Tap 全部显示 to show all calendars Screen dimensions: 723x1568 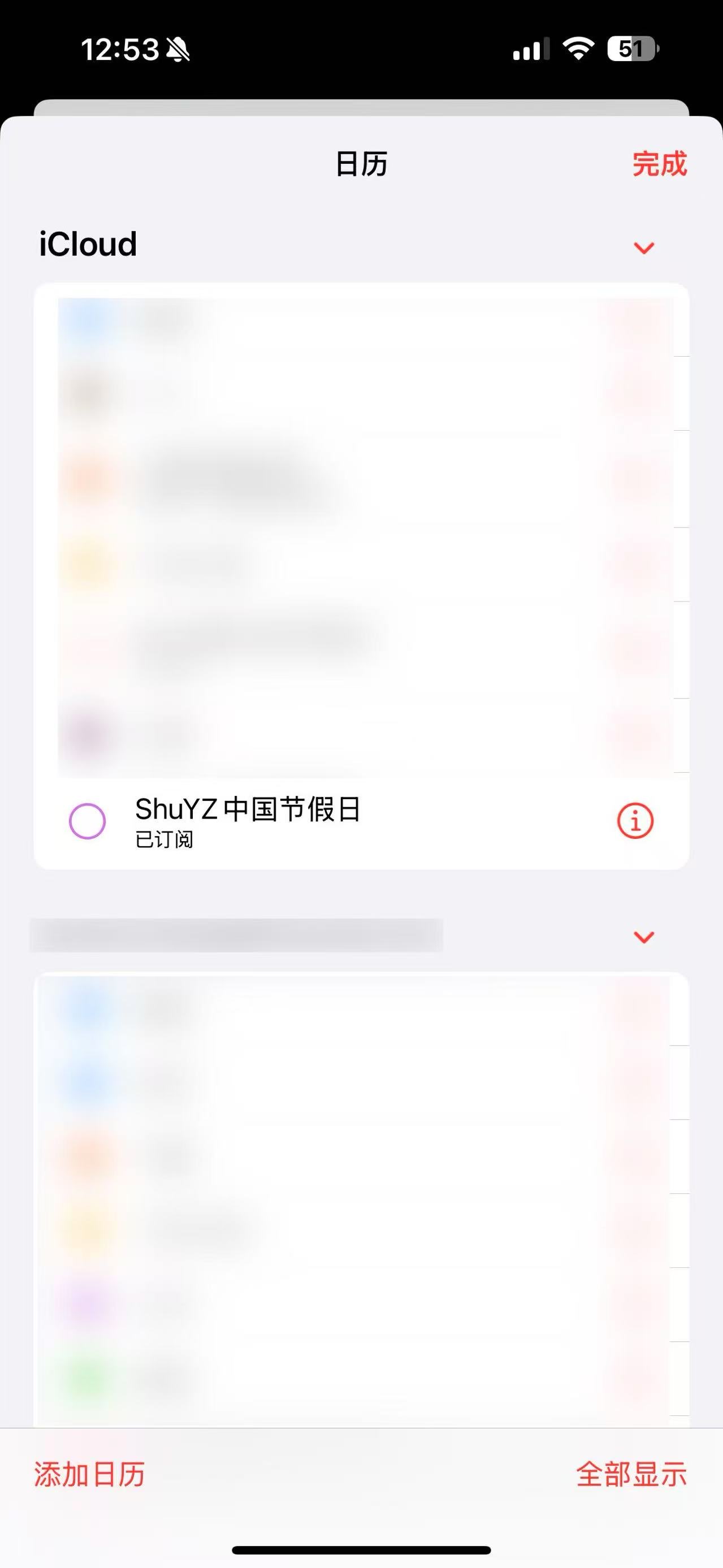(x=631, y=1474)
